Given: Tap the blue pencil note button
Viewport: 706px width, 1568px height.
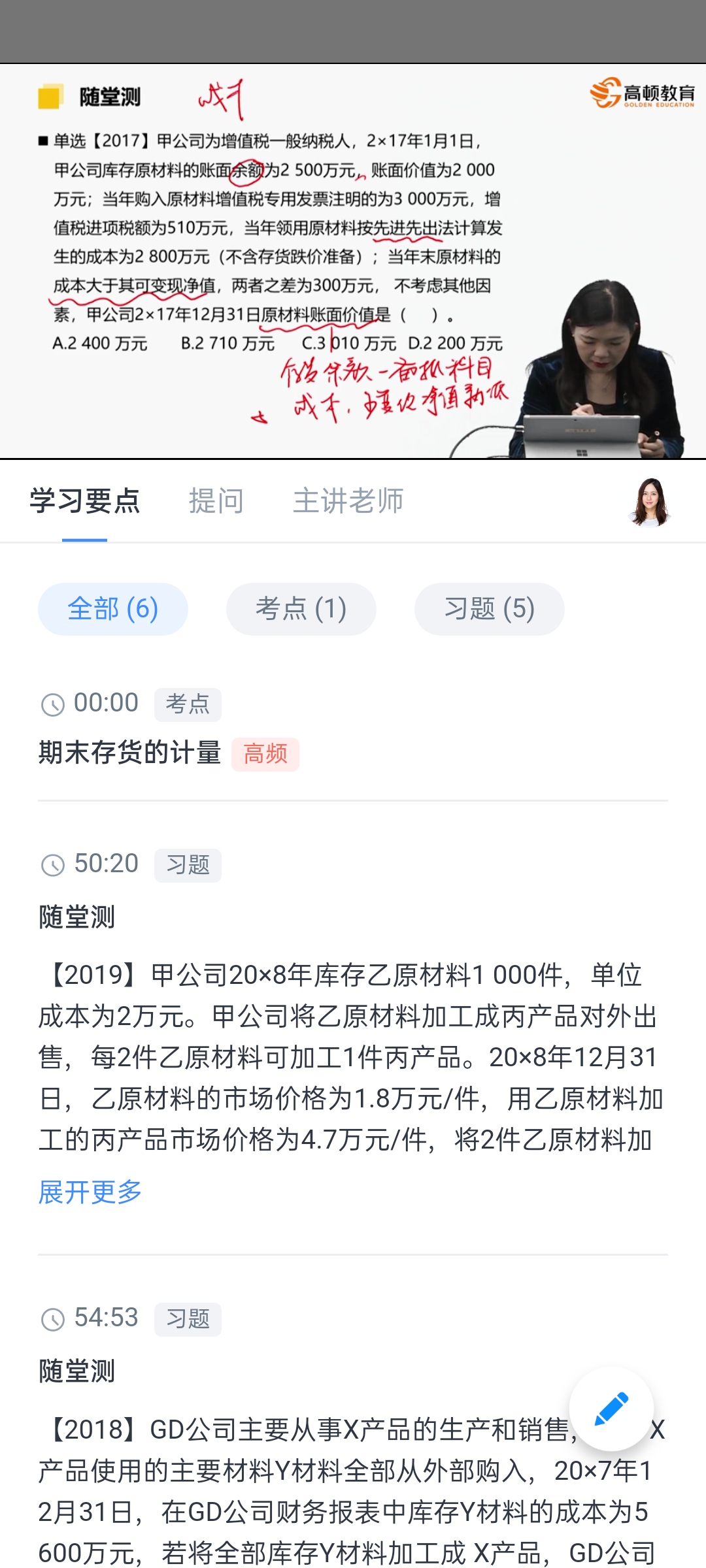Looking at the screenshot, I should click(611, 1409).
